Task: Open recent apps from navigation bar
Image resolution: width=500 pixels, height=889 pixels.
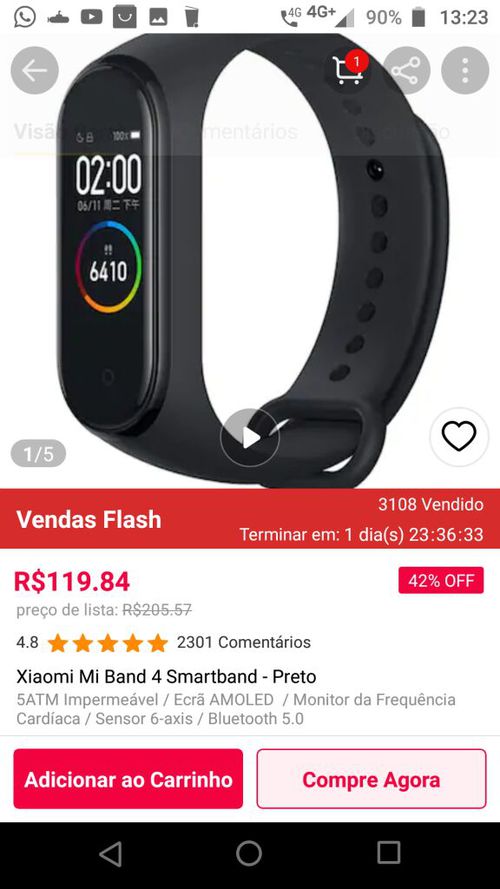Action: pyautogui.click(x=389, y=853)
